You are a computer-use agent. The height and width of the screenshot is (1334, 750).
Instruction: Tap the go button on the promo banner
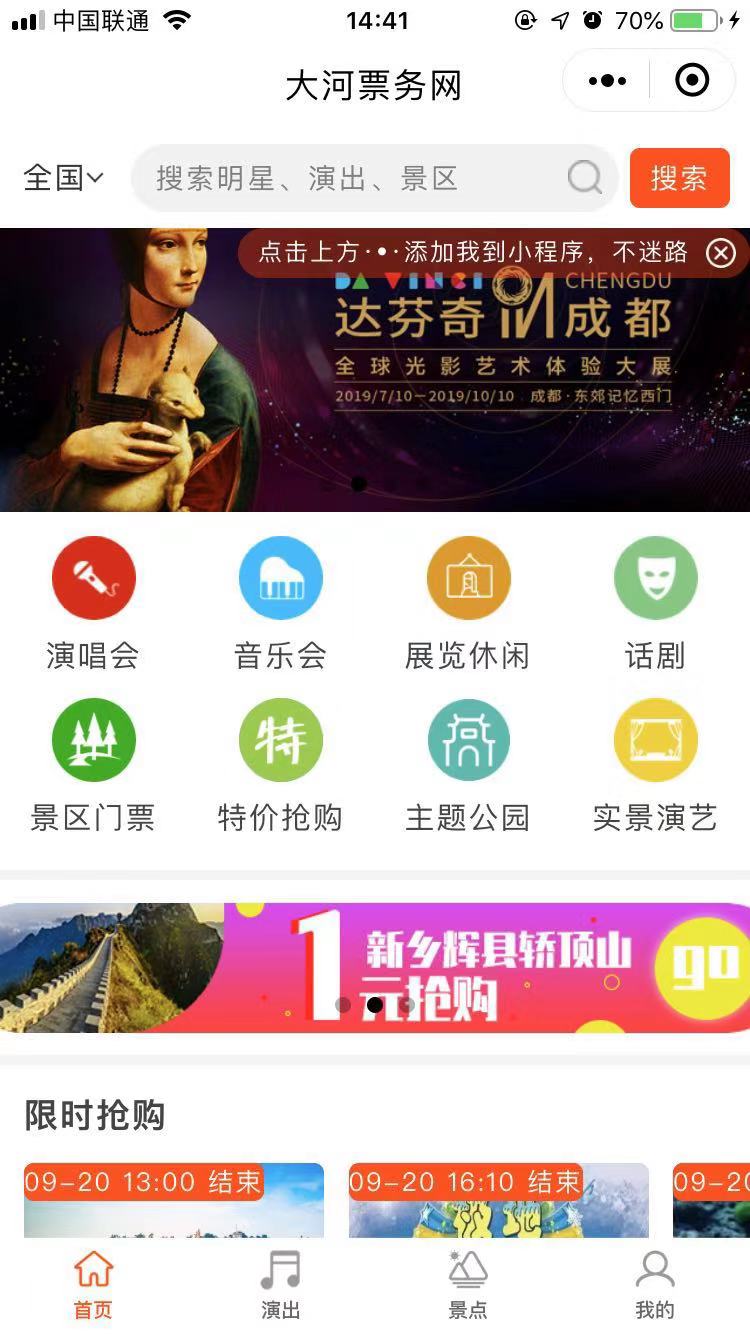pyautogui.click(x=697, y=966)
